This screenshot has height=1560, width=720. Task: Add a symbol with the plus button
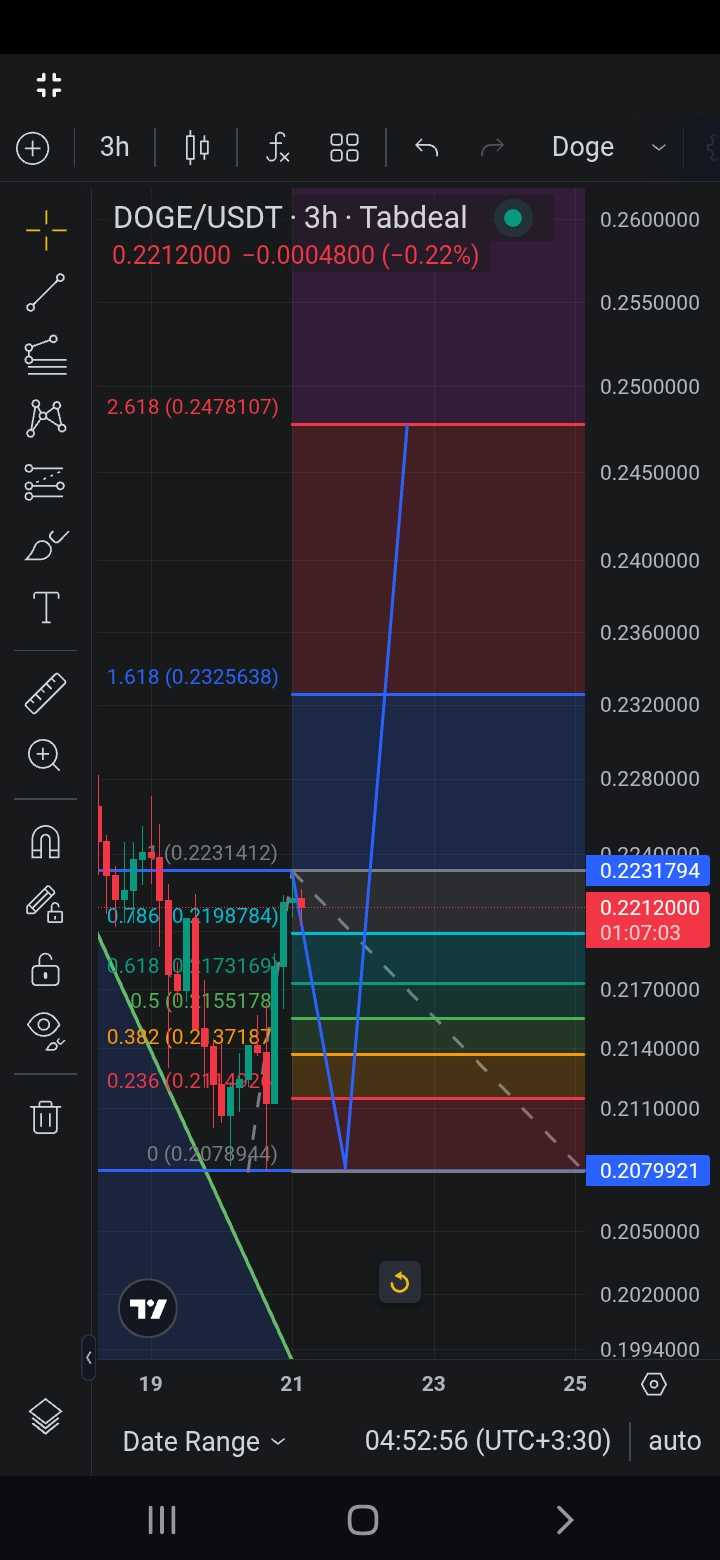tap(33, 148)
